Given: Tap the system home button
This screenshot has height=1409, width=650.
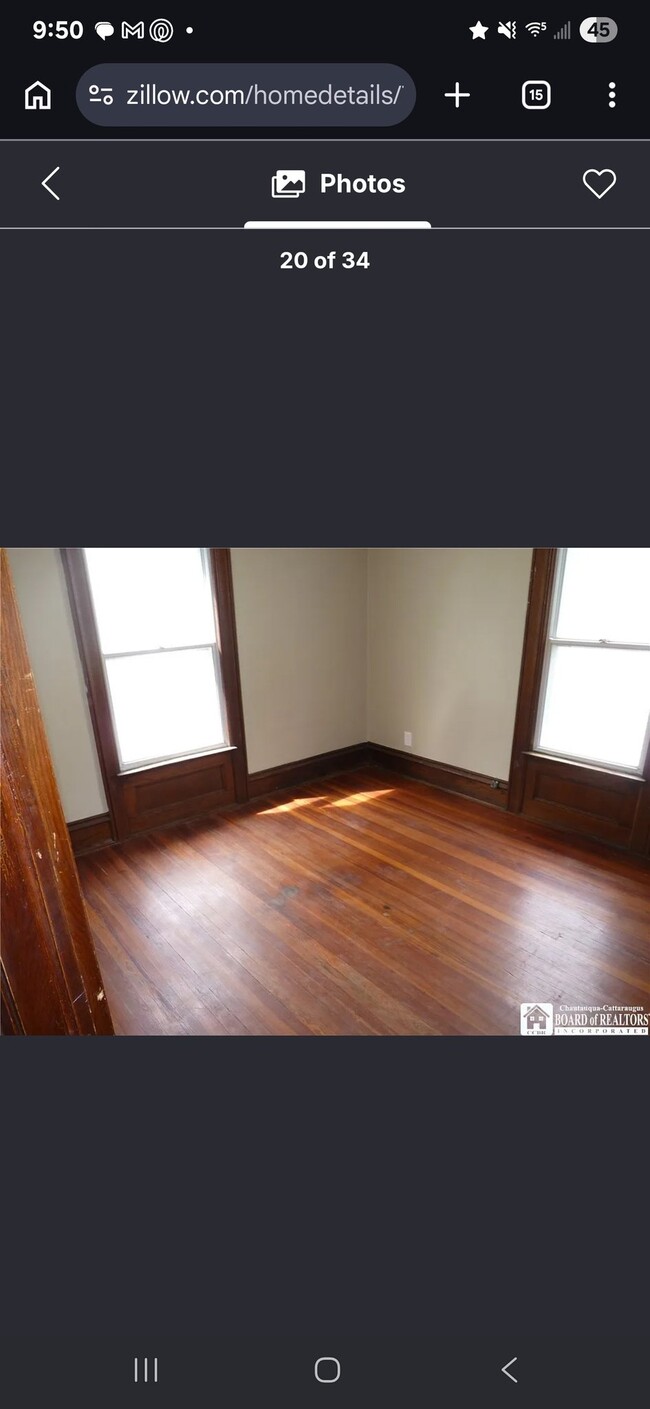Looking at the screenshot, I should [x=327, y=1369].
